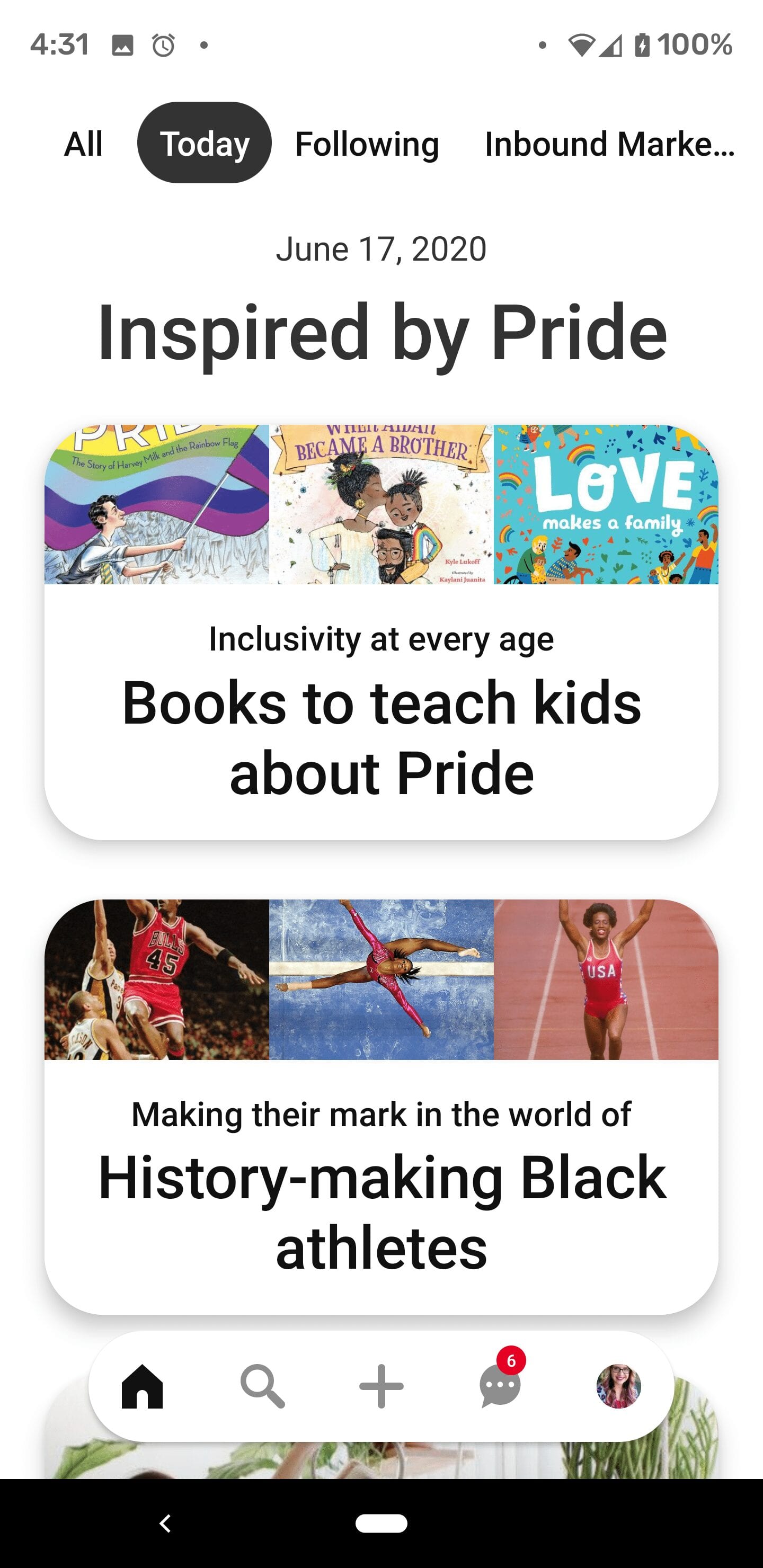Create a new pin with plus
The image size is (763, 1568).
click(x=381, y=1386)
